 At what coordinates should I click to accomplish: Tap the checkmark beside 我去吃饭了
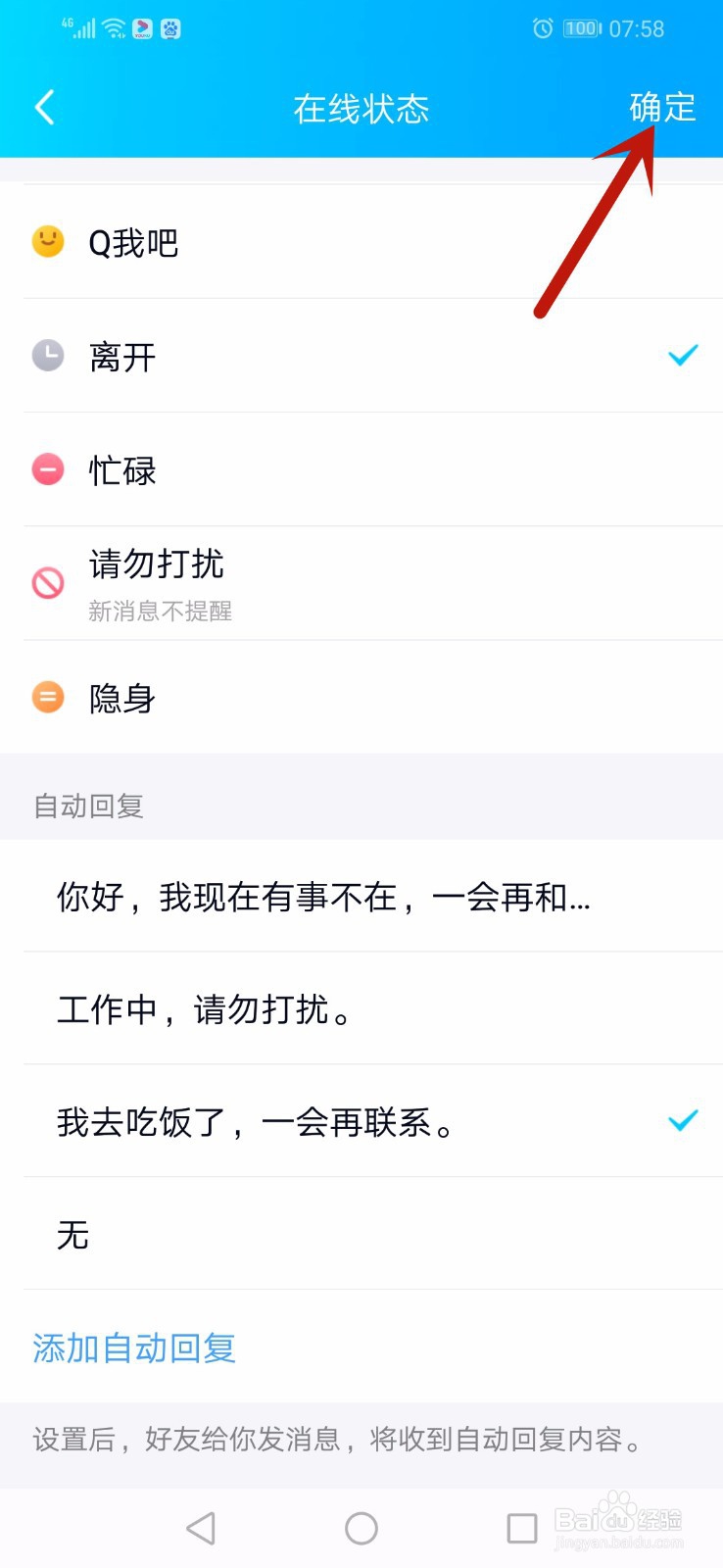(682, 1121)
